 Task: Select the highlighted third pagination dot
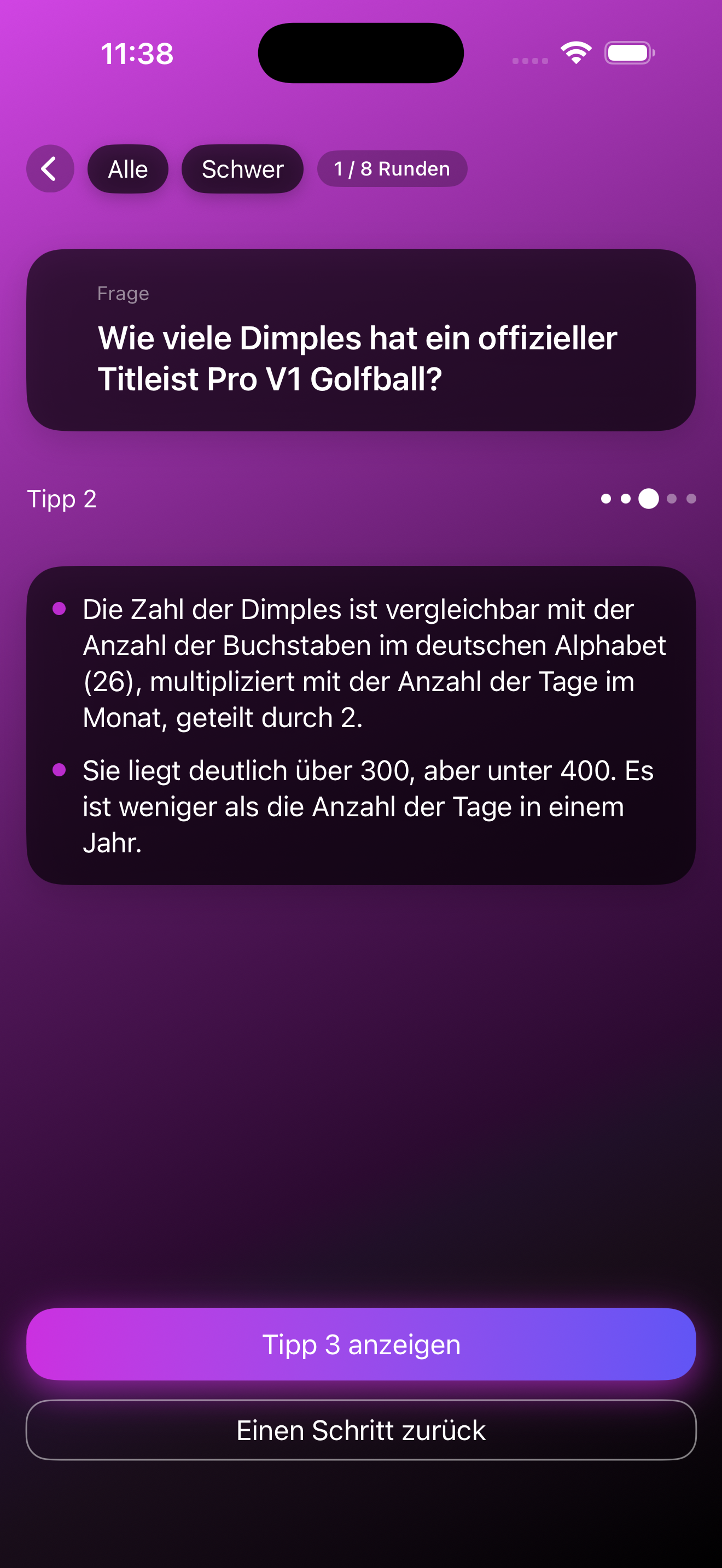point(648,499)
